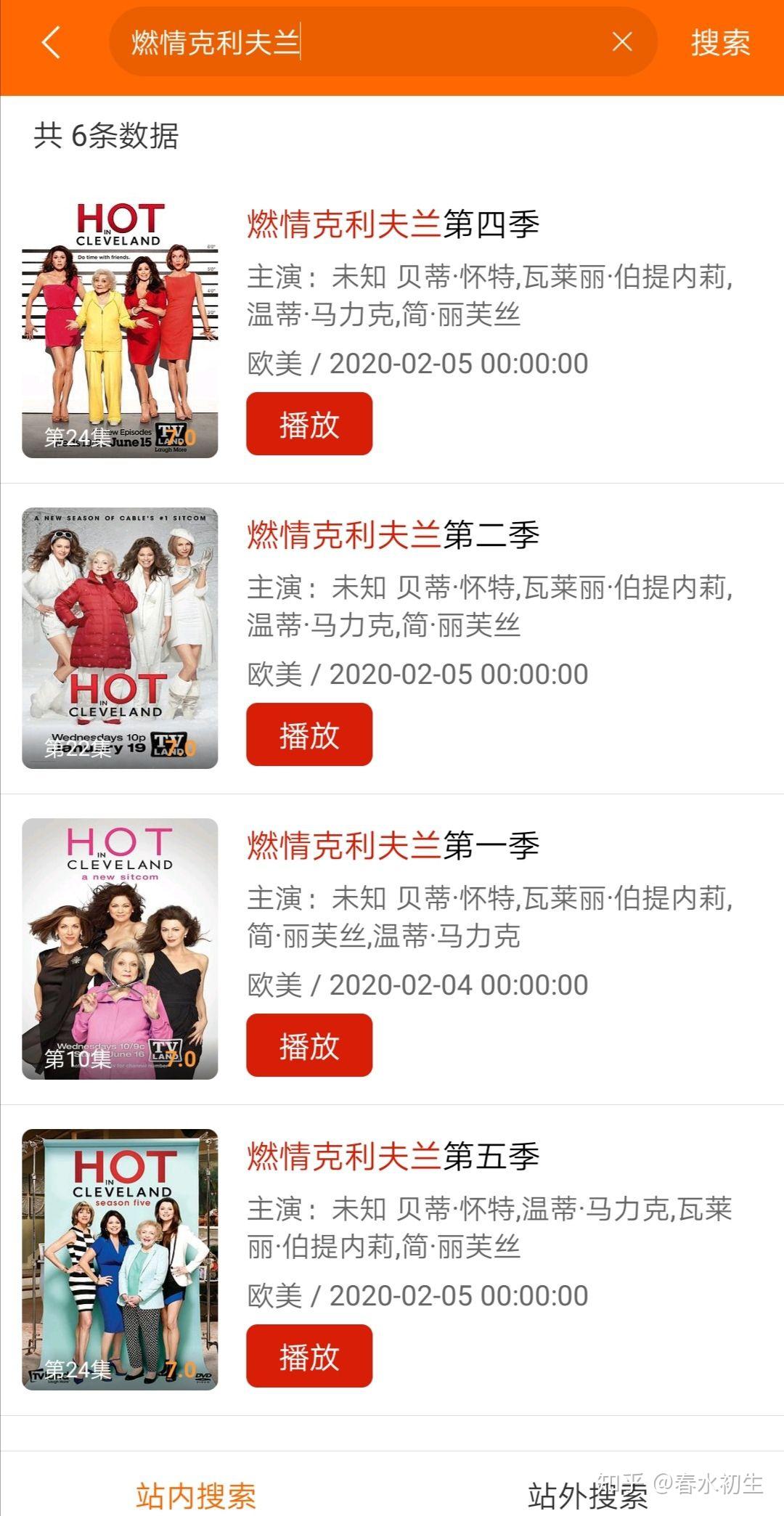
Task: Play 燃情克利夫兰第一季
Action: (x=309, y=1046)
